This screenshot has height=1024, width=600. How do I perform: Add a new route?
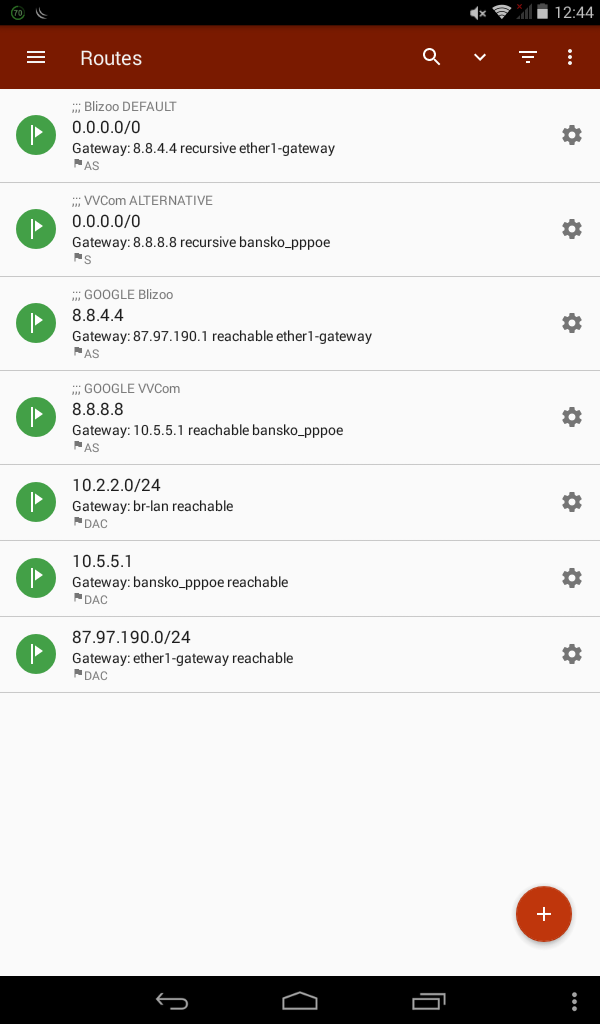tap(543, 914)
